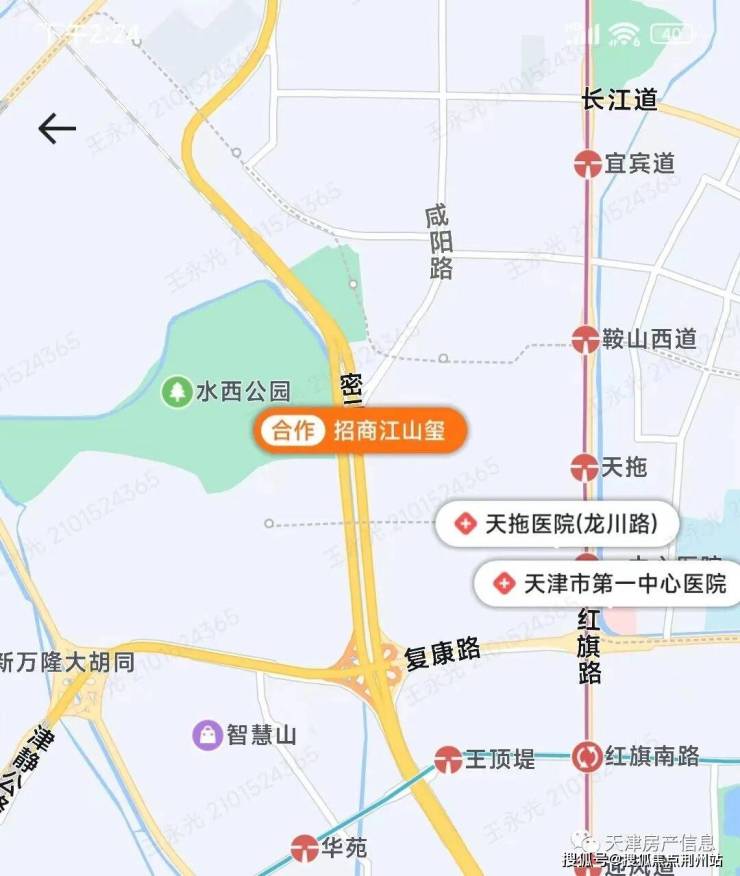Select the 王顶堤 metro station

click(x=449, y=759)
